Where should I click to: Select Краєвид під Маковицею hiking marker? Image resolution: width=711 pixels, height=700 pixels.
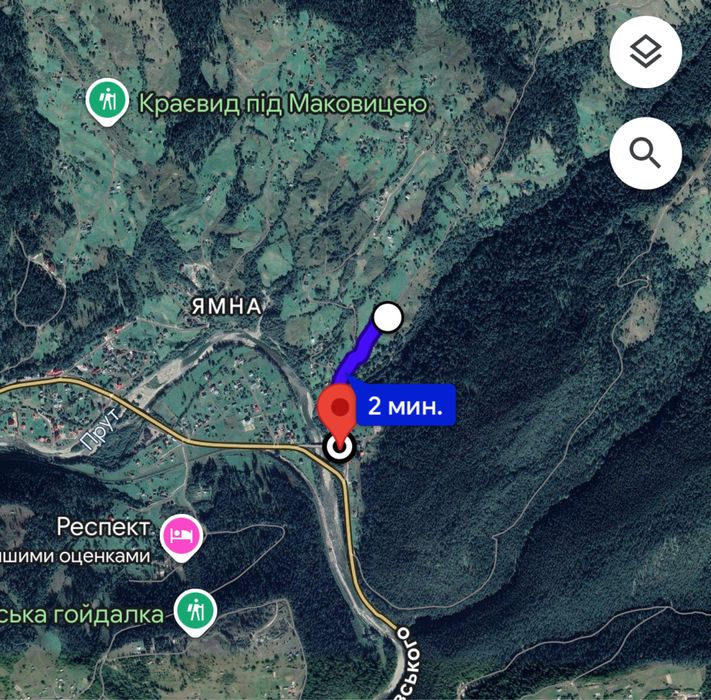point(104,101)
